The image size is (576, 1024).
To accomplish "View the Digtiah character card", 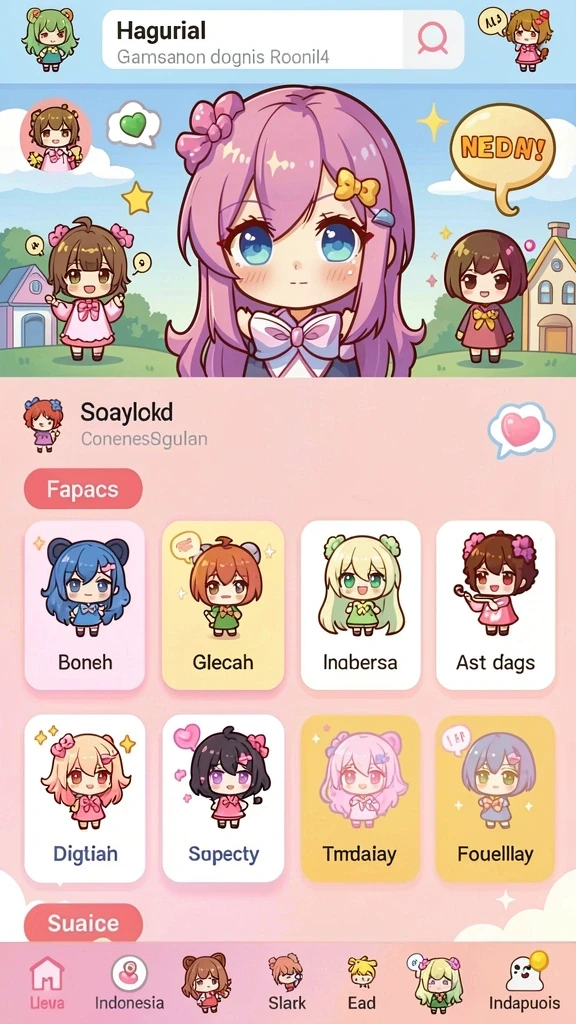I will pyautogui.click(x=85, y=799).
